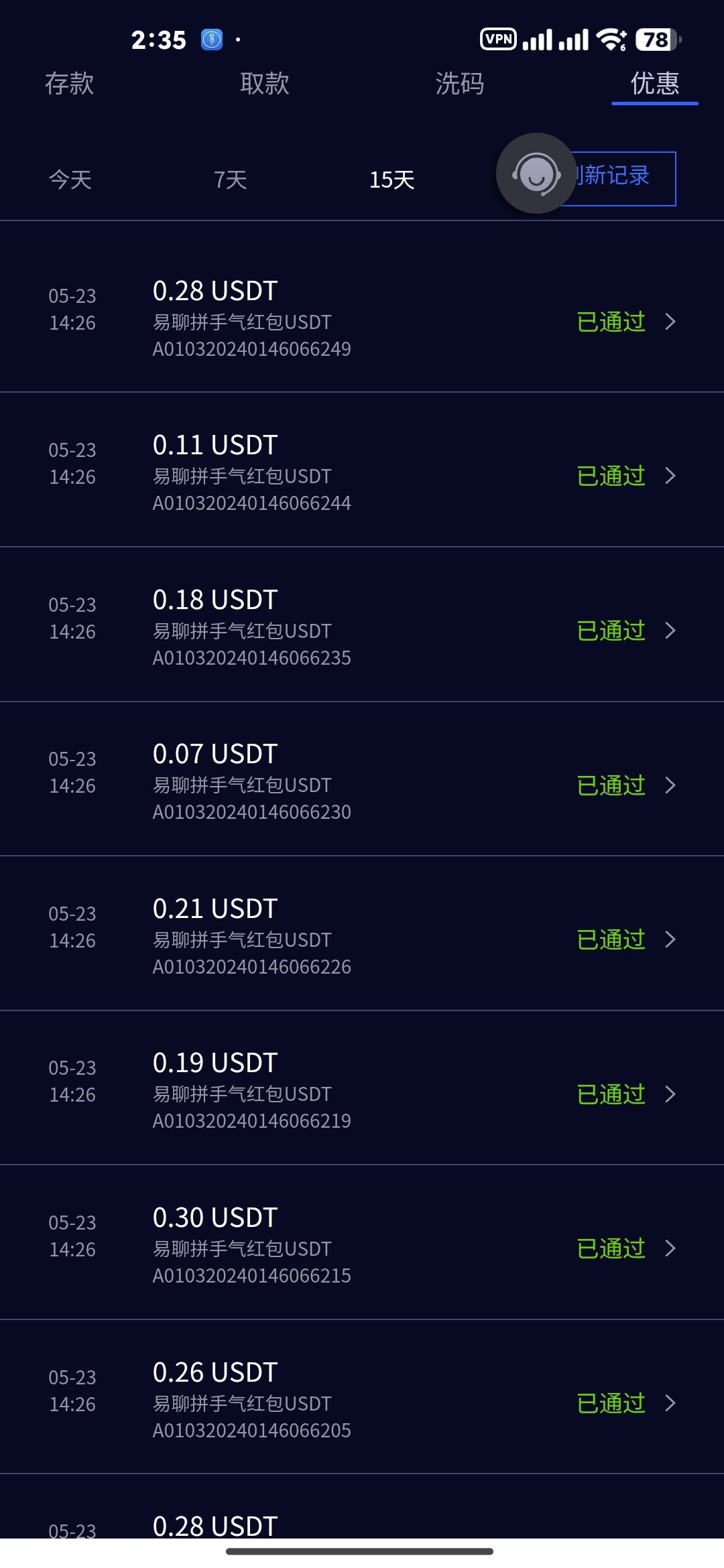Open the 0.30 USDT record

(x=362, y=1247)
